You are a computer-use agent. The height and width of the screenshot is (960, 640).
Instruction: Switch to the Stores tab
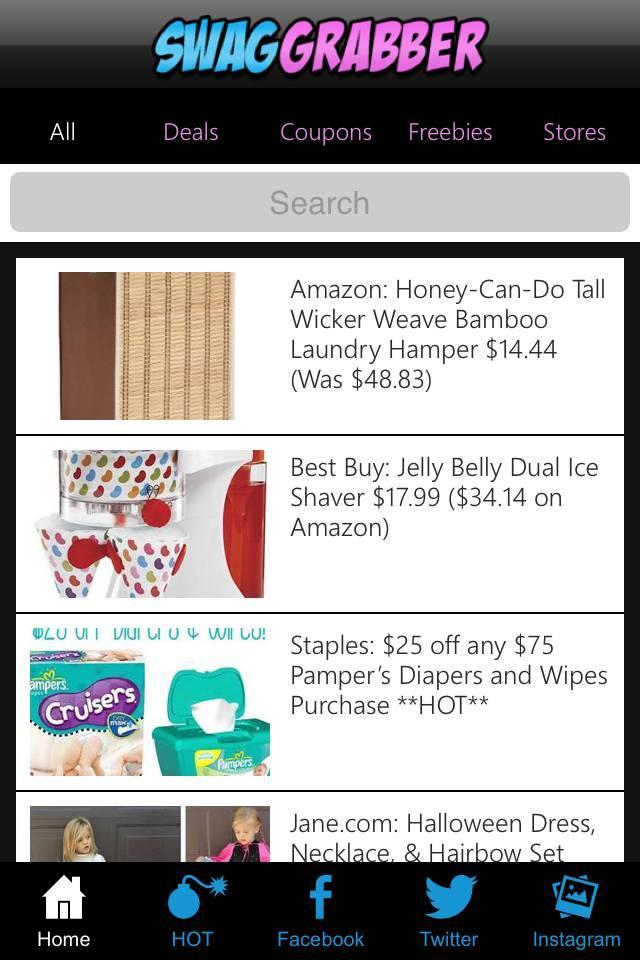point(574,132)
